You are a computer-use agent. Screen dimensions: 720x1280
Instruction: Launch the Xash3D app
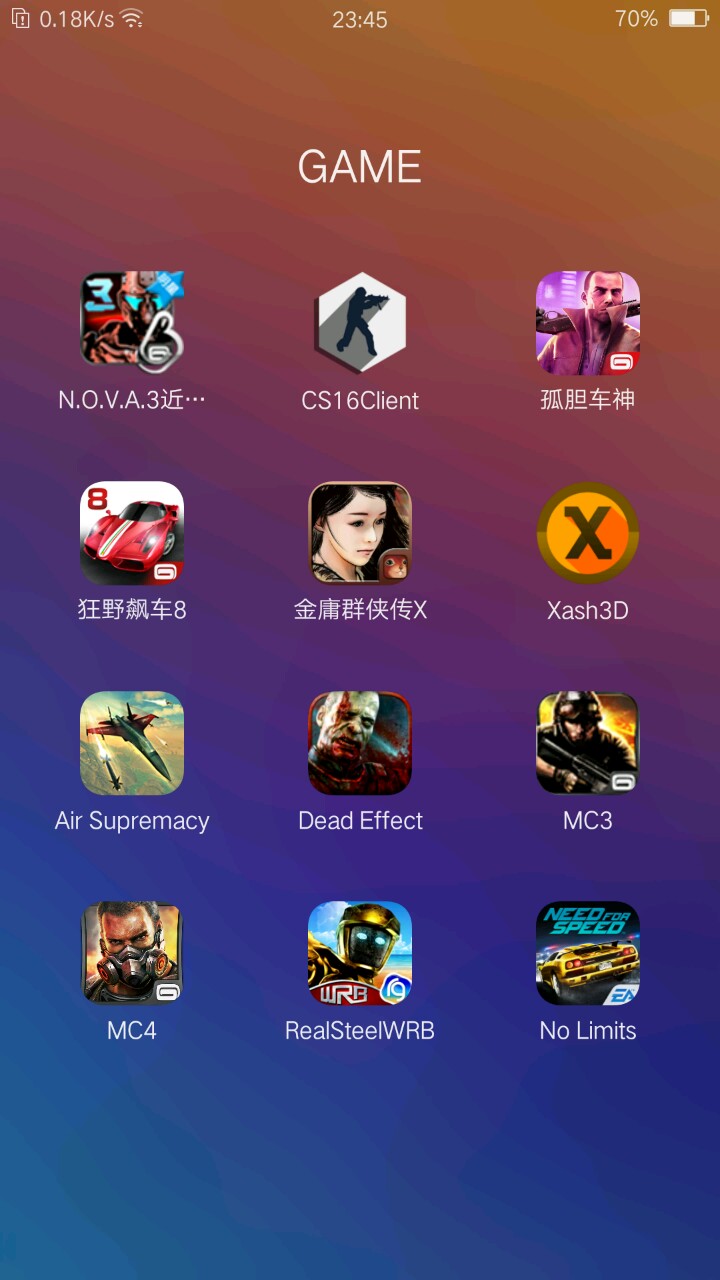tap(588, 532)
